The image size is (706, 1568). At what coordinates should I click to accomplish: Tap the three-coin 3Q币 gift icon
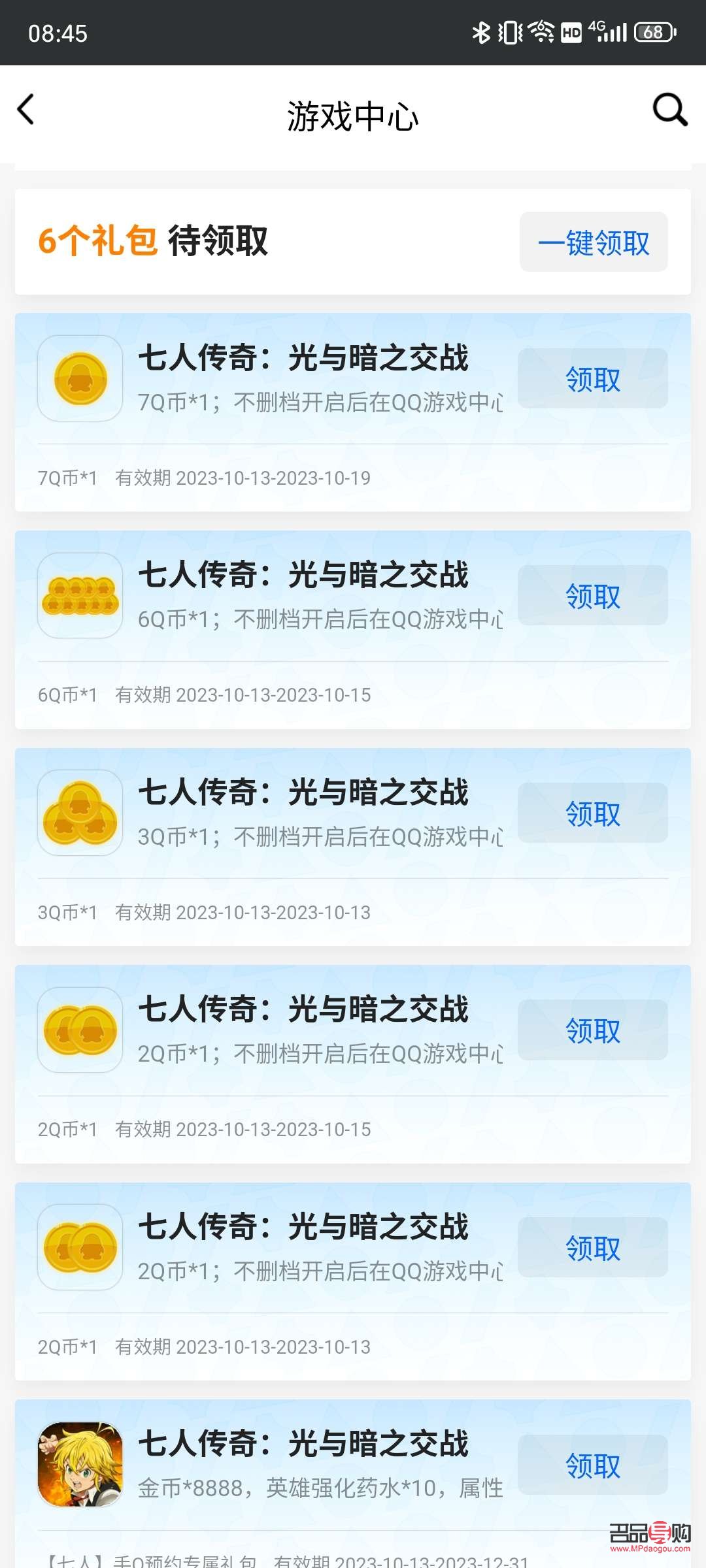79,812
